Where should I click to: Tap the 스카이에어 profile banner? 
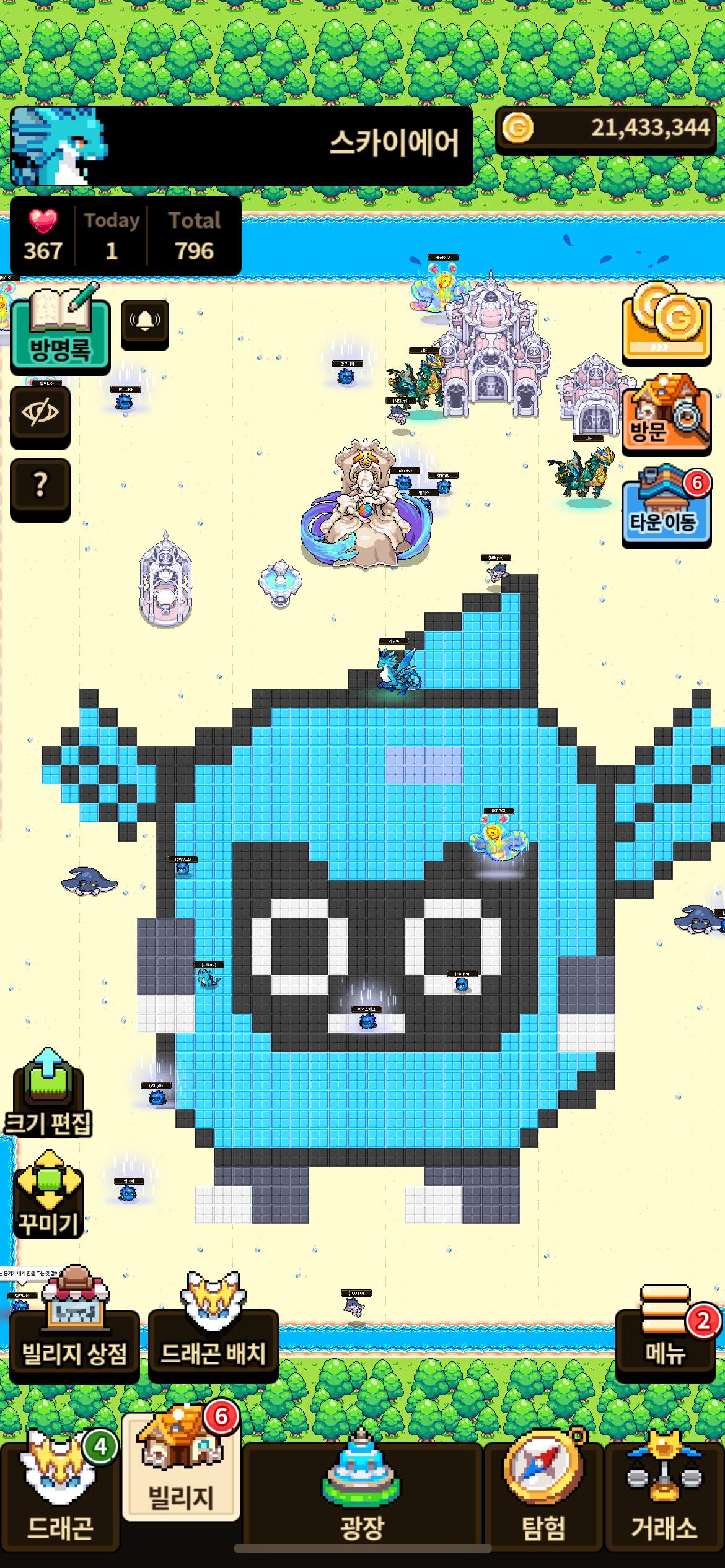[x=242, y=146]
